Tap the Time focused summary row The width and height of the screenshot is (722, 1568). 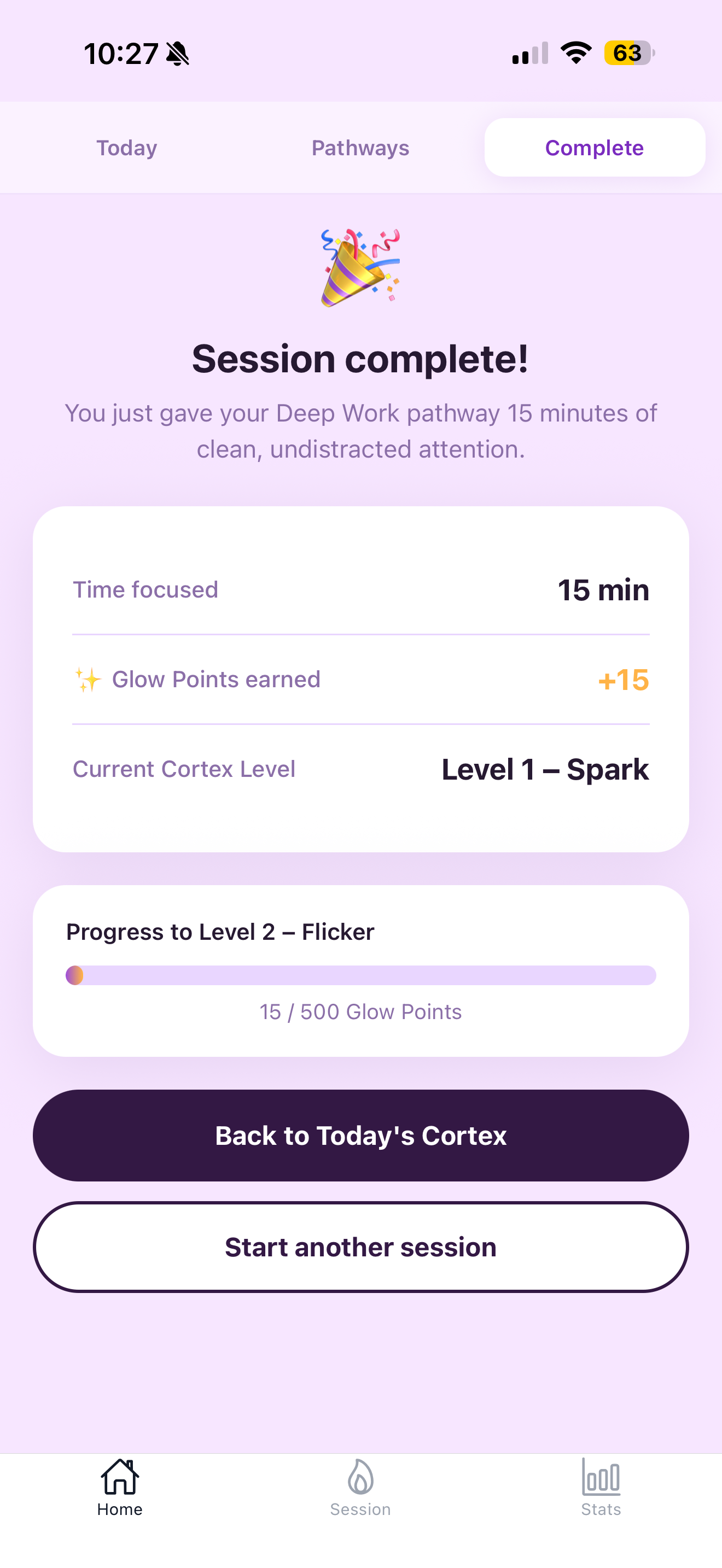click(360, 589)
